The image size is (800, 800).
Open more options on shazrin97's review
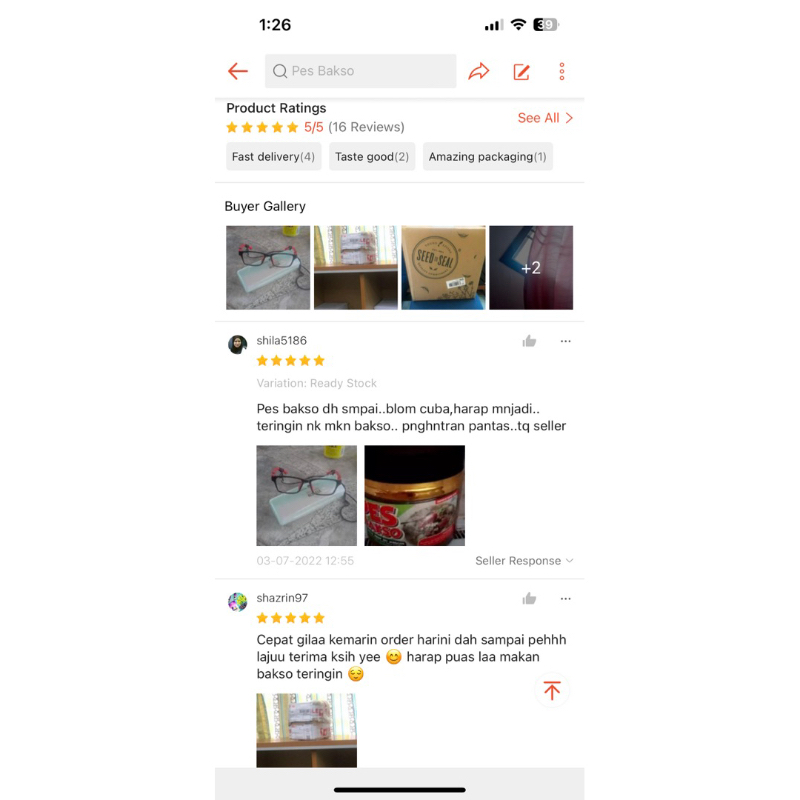[x=565, y=598]
